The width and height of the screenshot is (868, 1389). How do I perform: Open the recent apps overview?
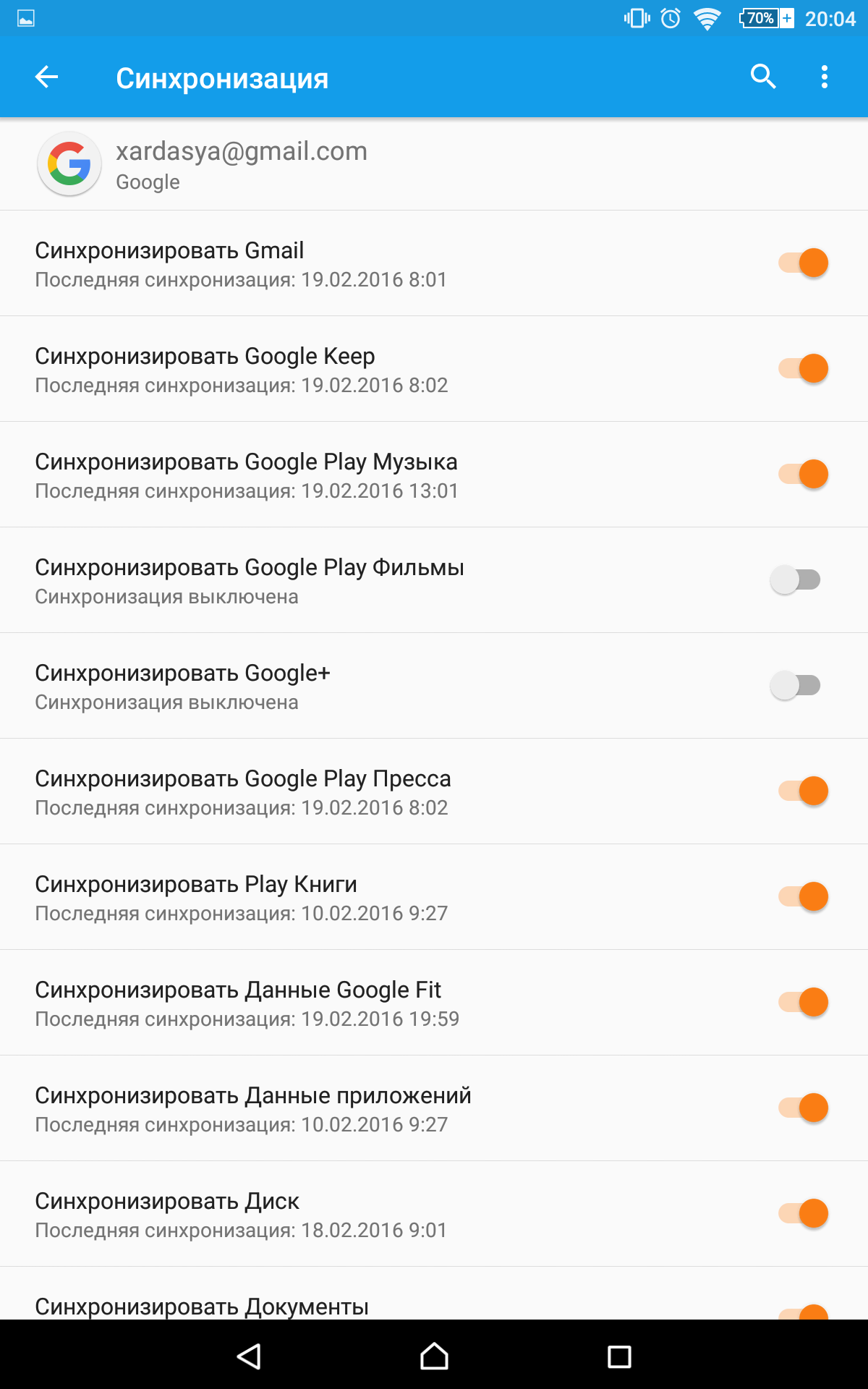619,1356
